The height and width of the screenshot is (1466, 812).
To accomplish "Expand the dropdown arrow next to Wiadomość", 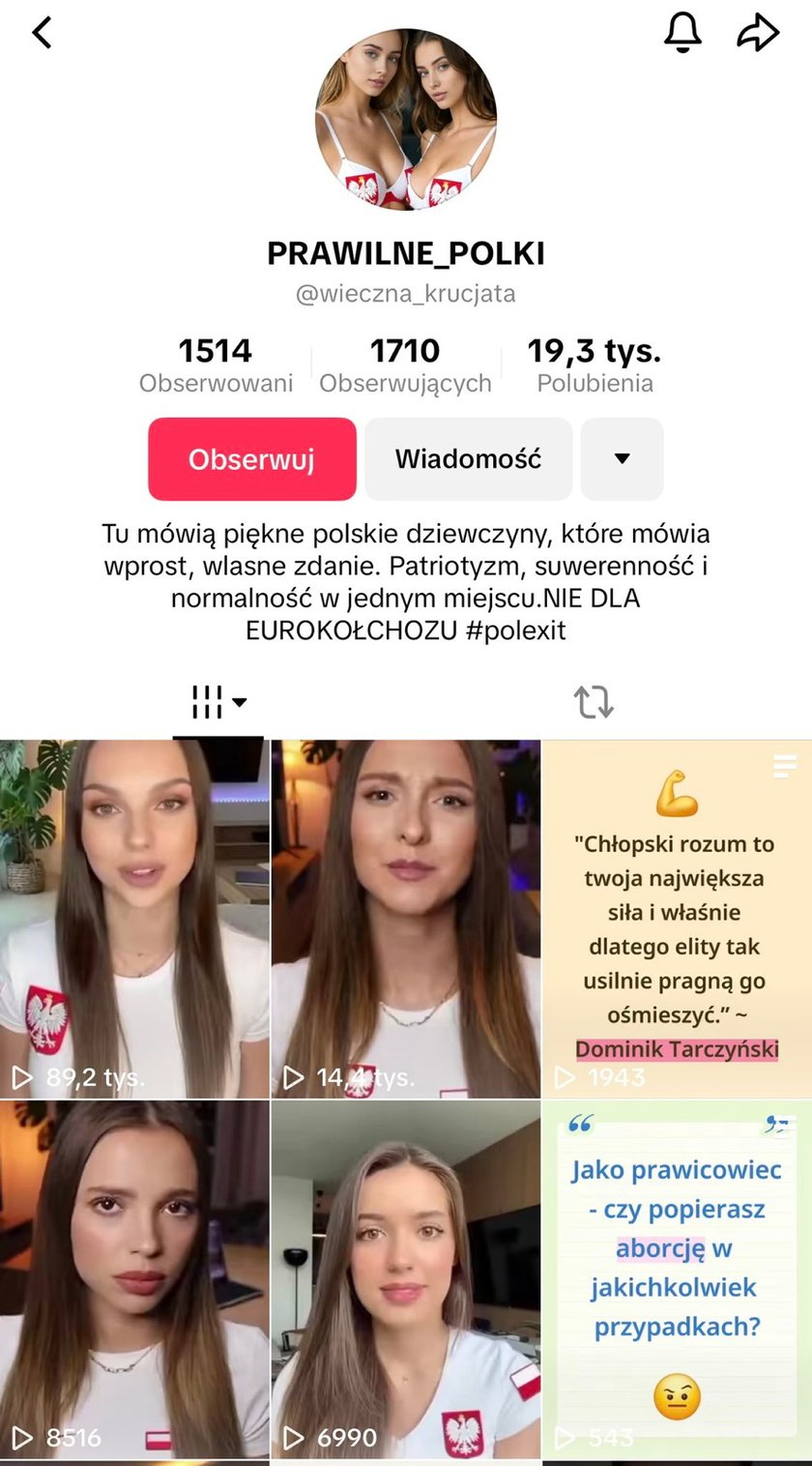I will coord(622,459).
